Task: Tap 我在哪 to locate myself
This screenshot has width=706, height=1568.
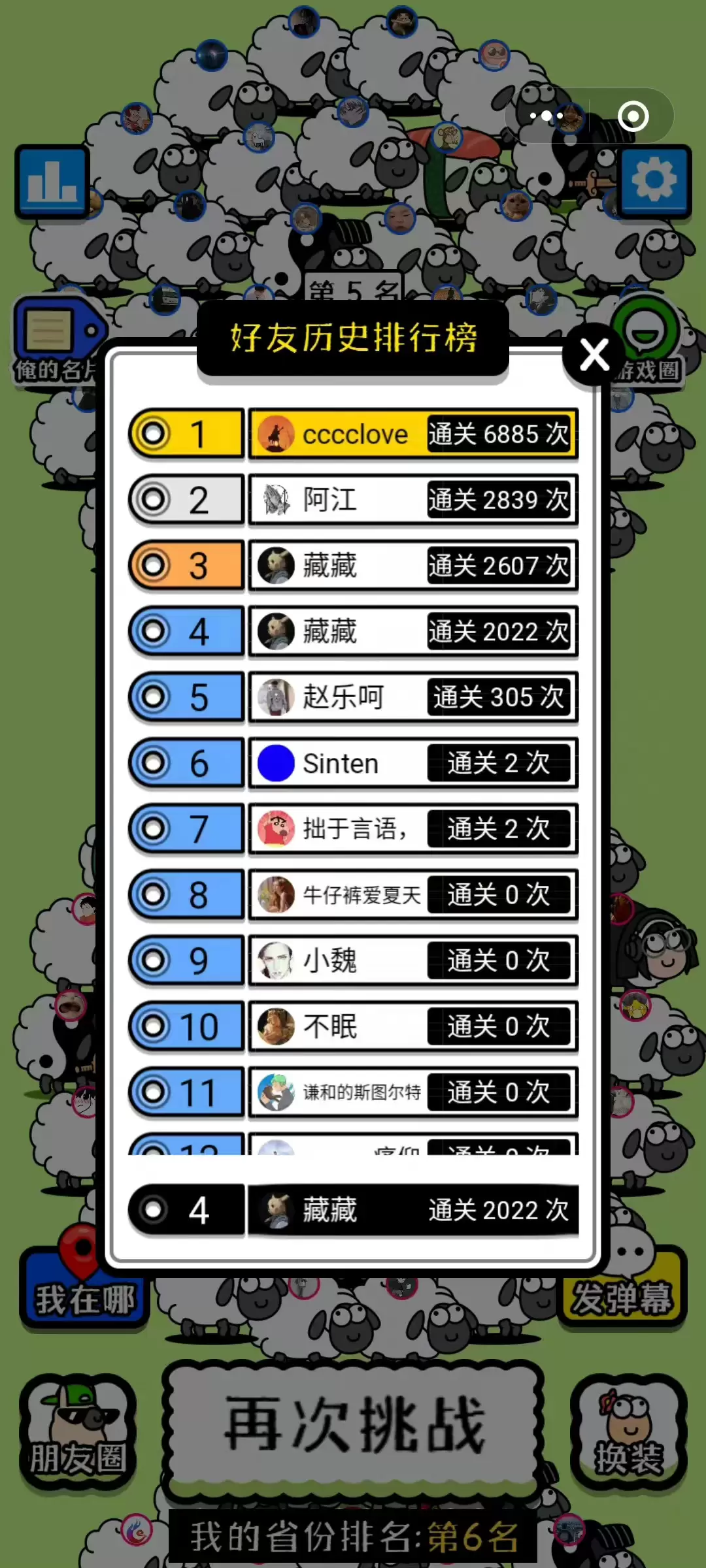Action: pos(85,1297)
